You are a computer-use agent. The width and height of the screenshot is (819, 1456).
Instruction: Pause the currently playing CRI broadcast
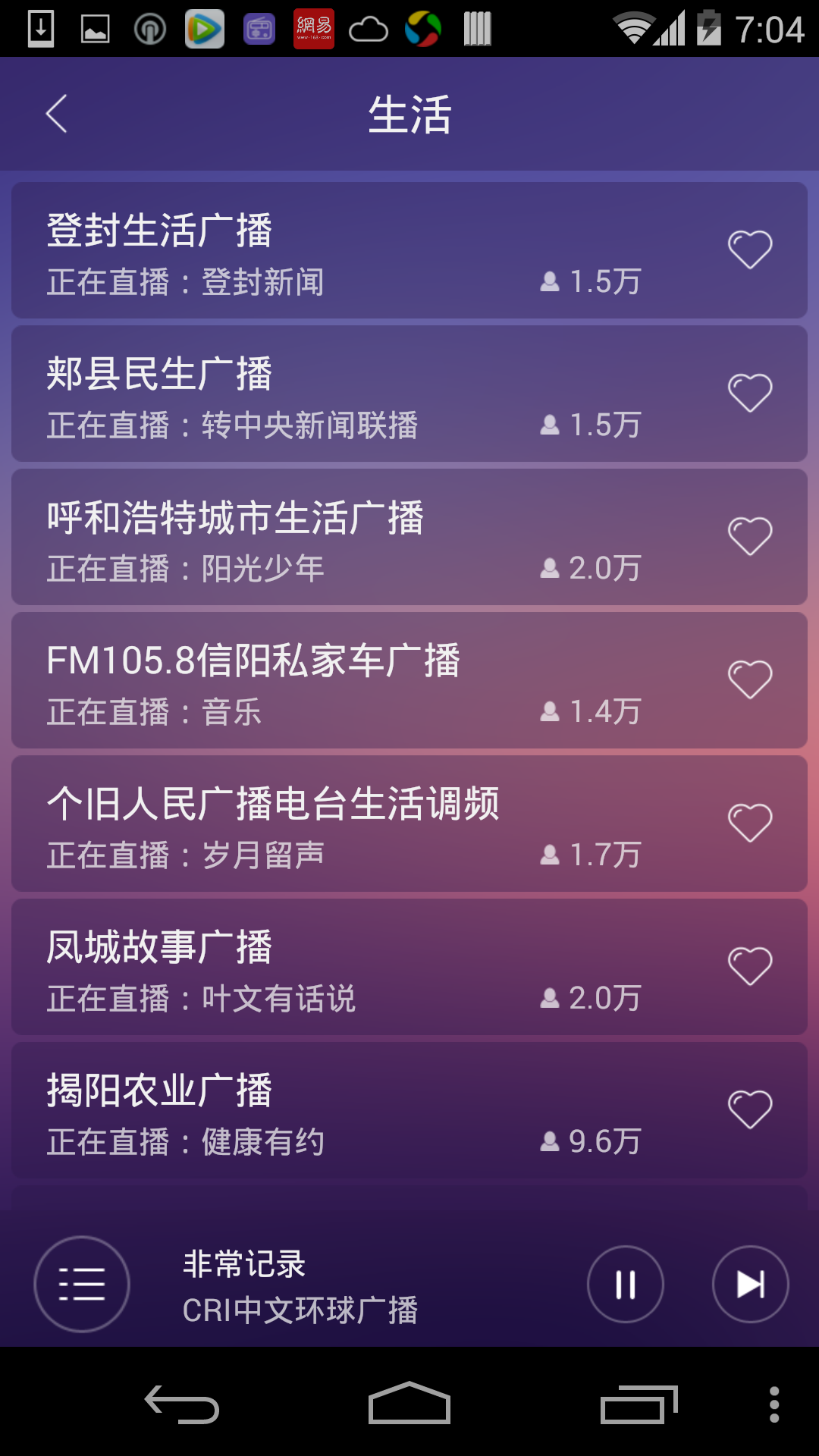click(x=624, y=1284)
